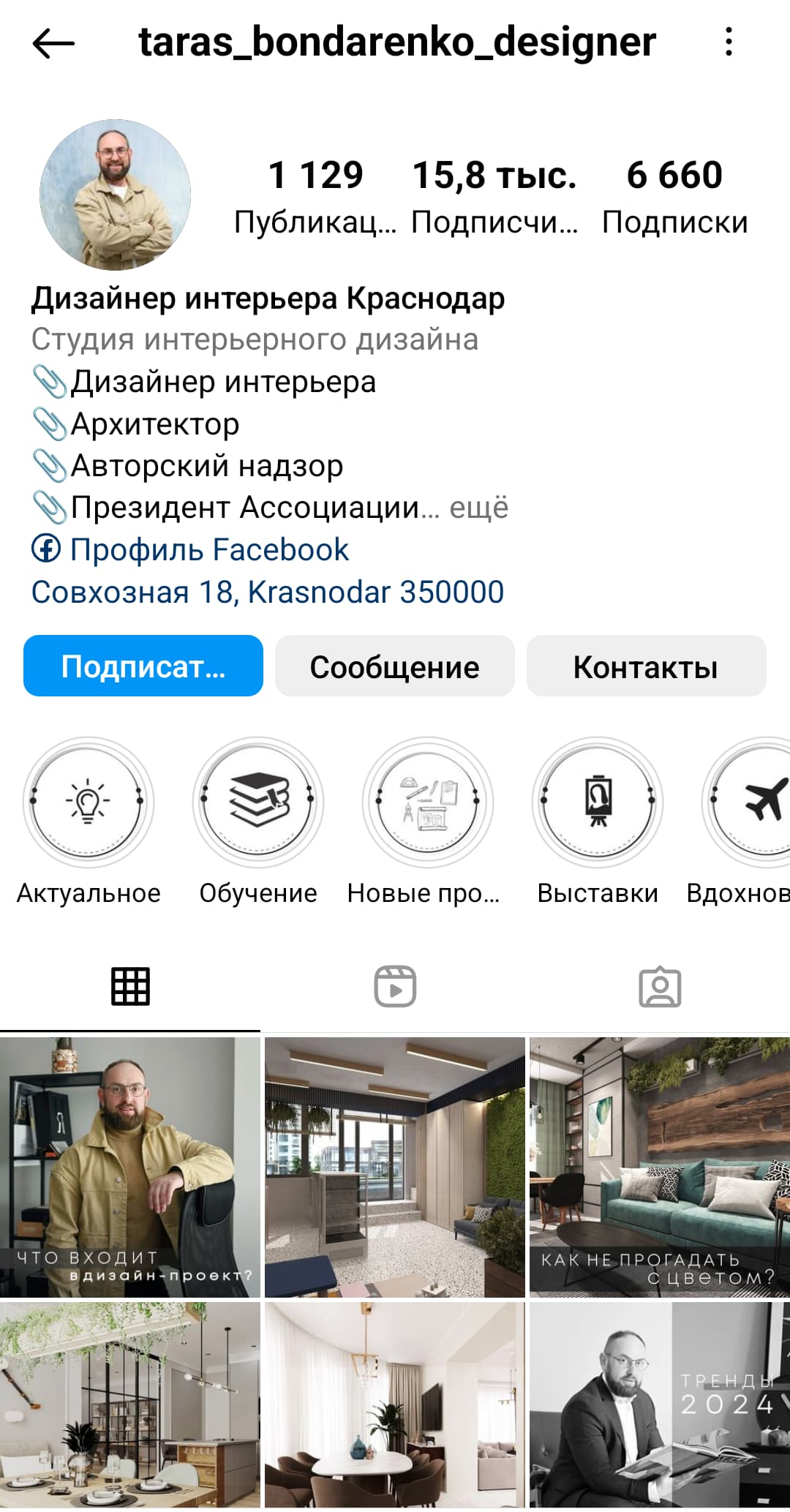Open the three-dot overflow menu
Screen dimensions: 790x1512
click(729, 42)
